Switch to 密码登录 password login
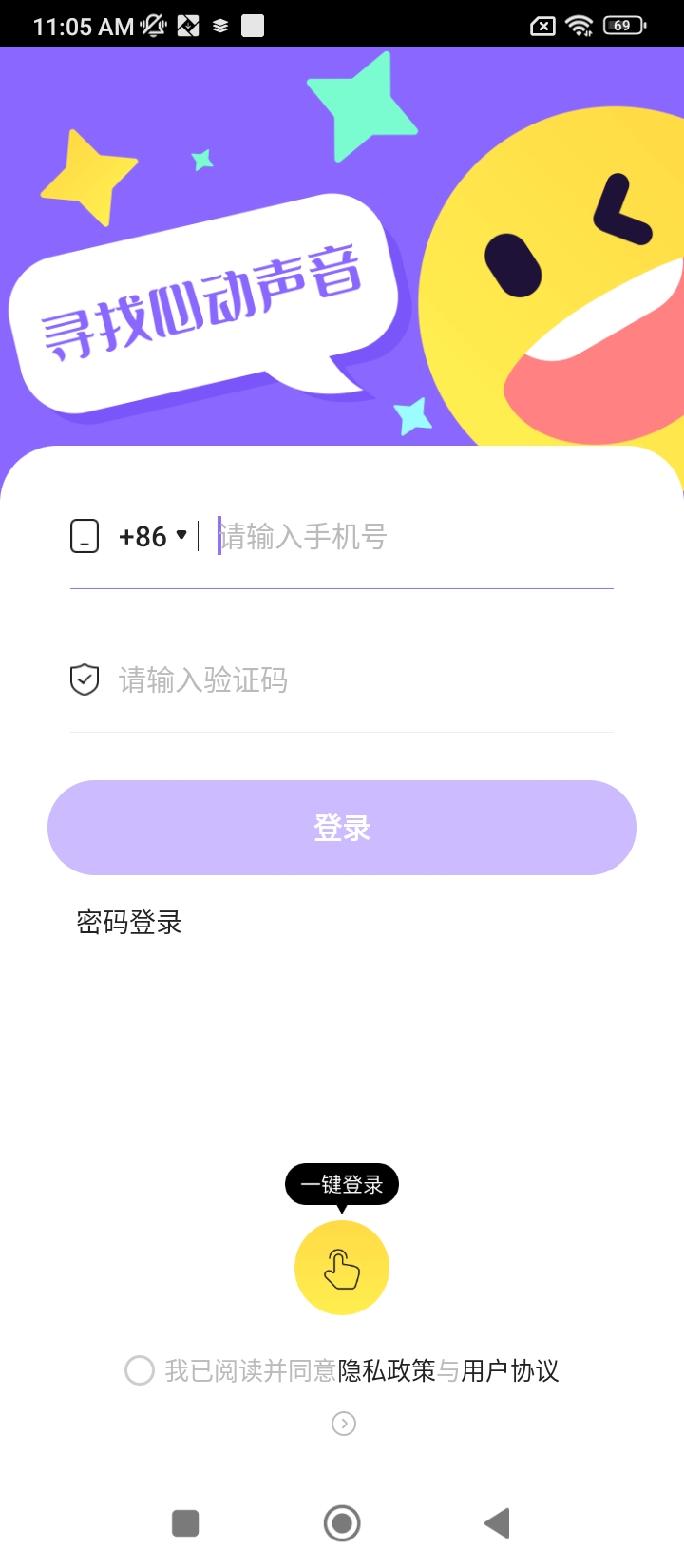 (x=129, y=923)
